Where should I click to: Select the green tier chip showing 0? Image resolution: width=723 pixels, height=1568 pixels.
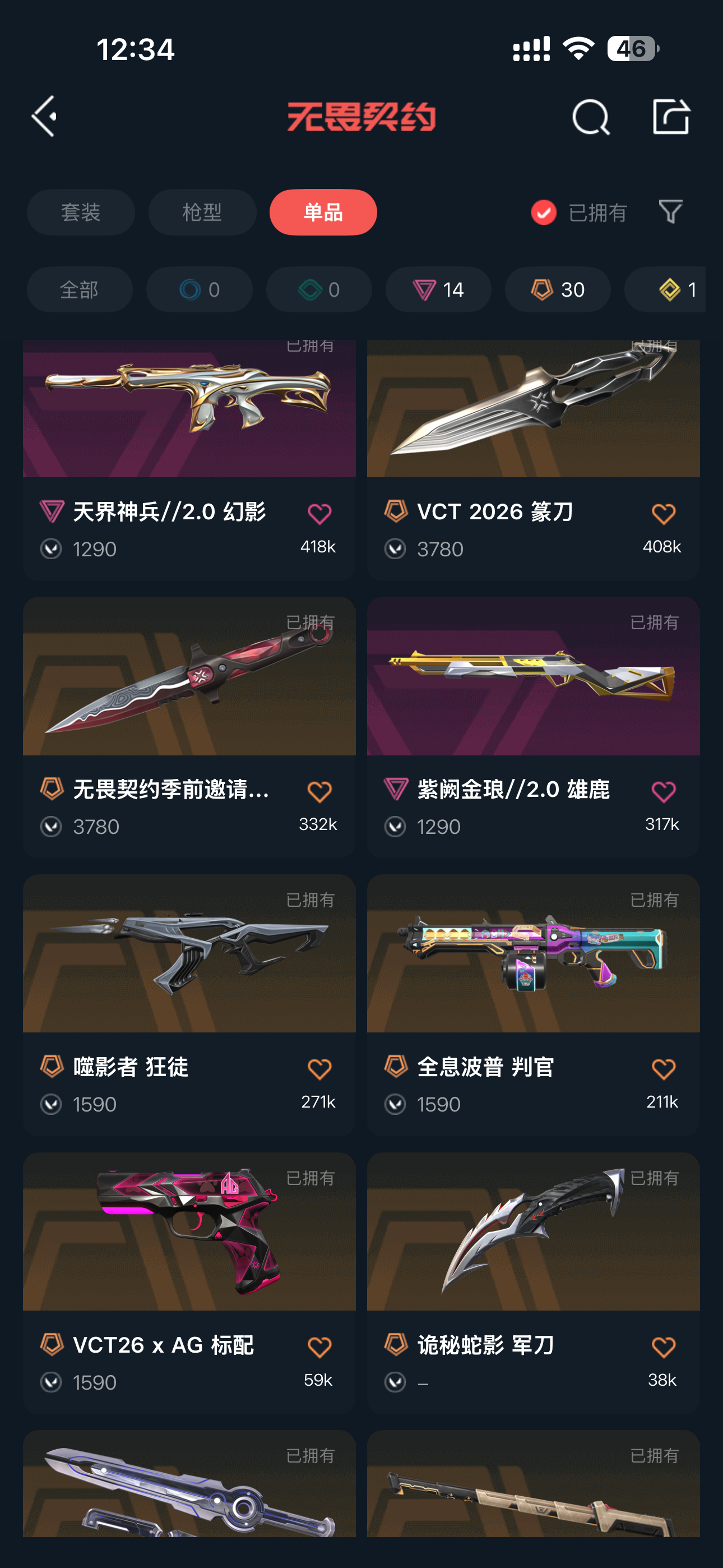coord(319,290)
